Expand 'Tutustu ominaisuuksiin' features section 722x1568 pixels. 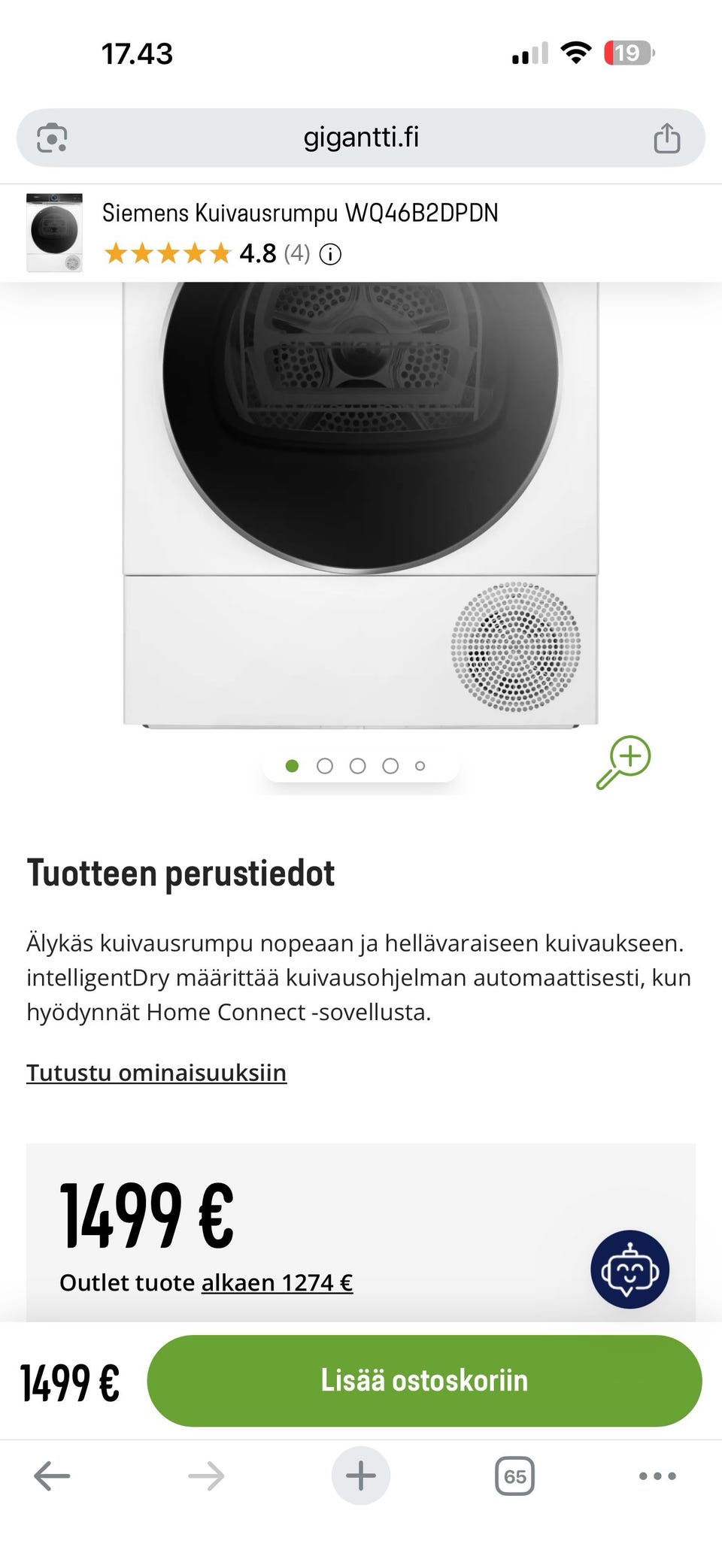tap(156, 1073)
